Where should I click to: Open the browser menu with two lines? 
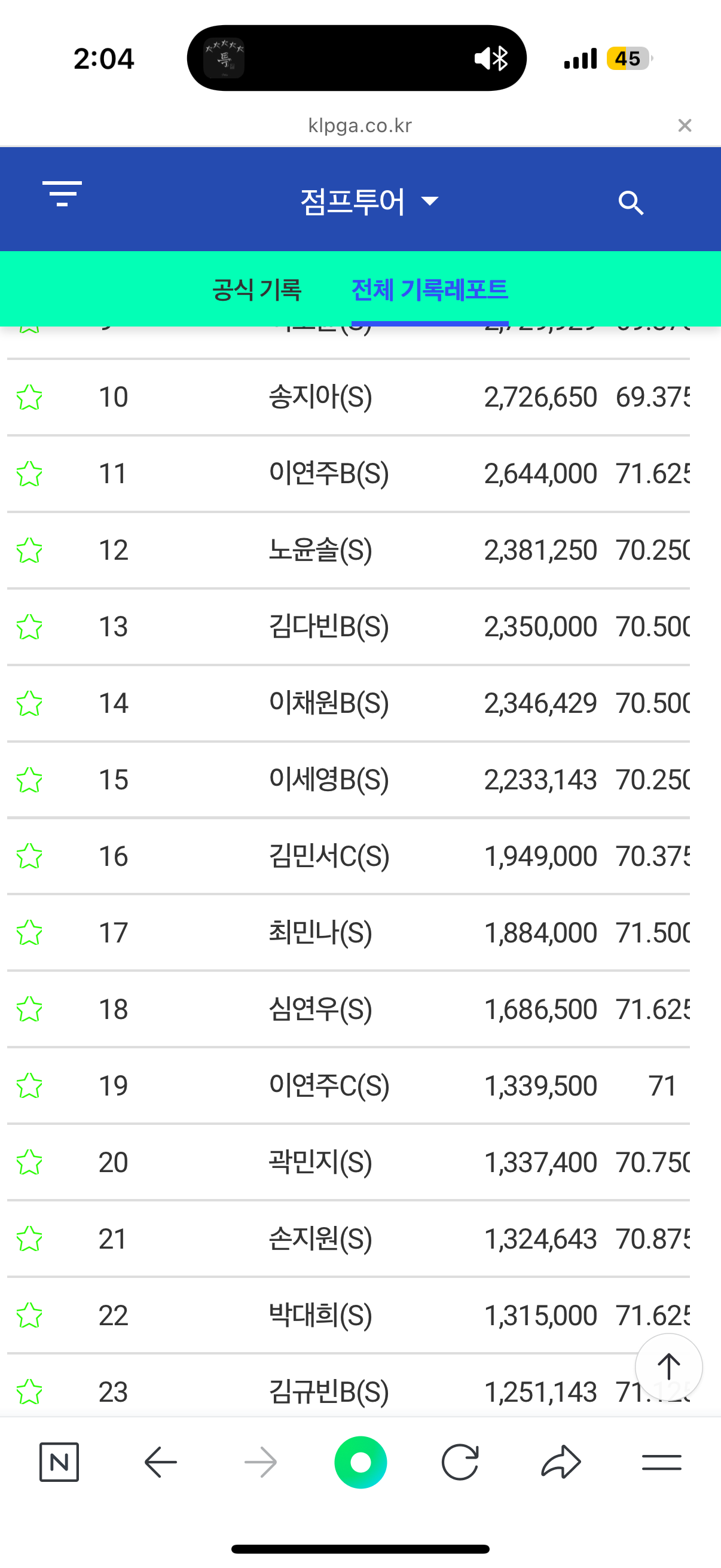(x=661, y=1462)
